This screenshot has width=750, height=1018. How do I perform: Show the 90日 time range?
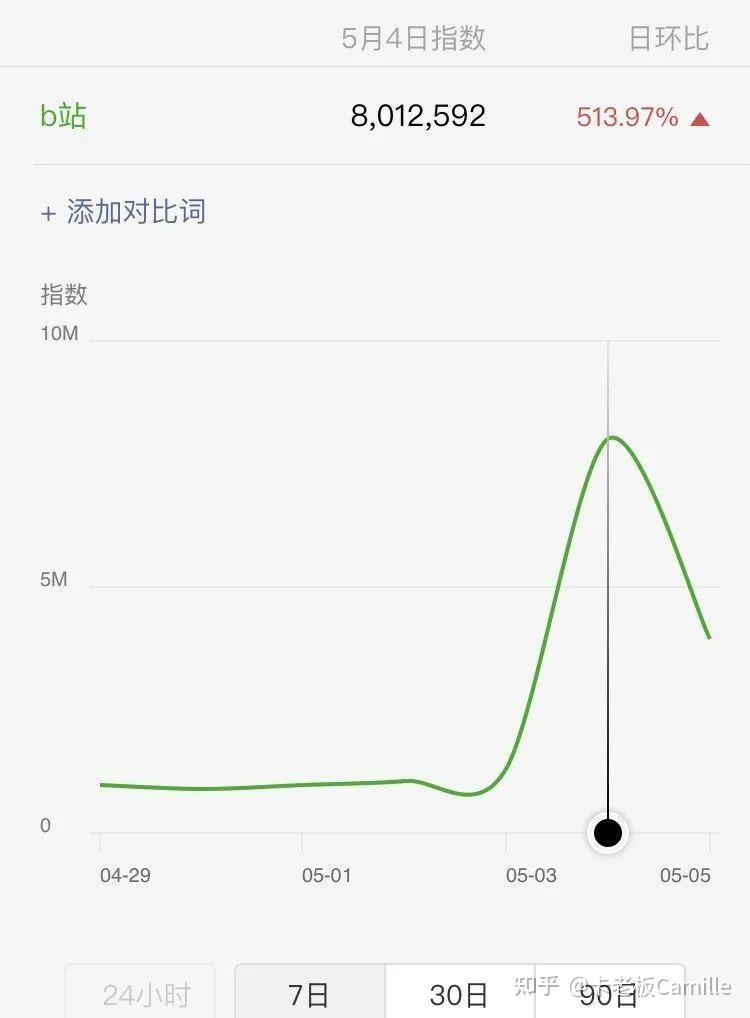click(609, 994)
